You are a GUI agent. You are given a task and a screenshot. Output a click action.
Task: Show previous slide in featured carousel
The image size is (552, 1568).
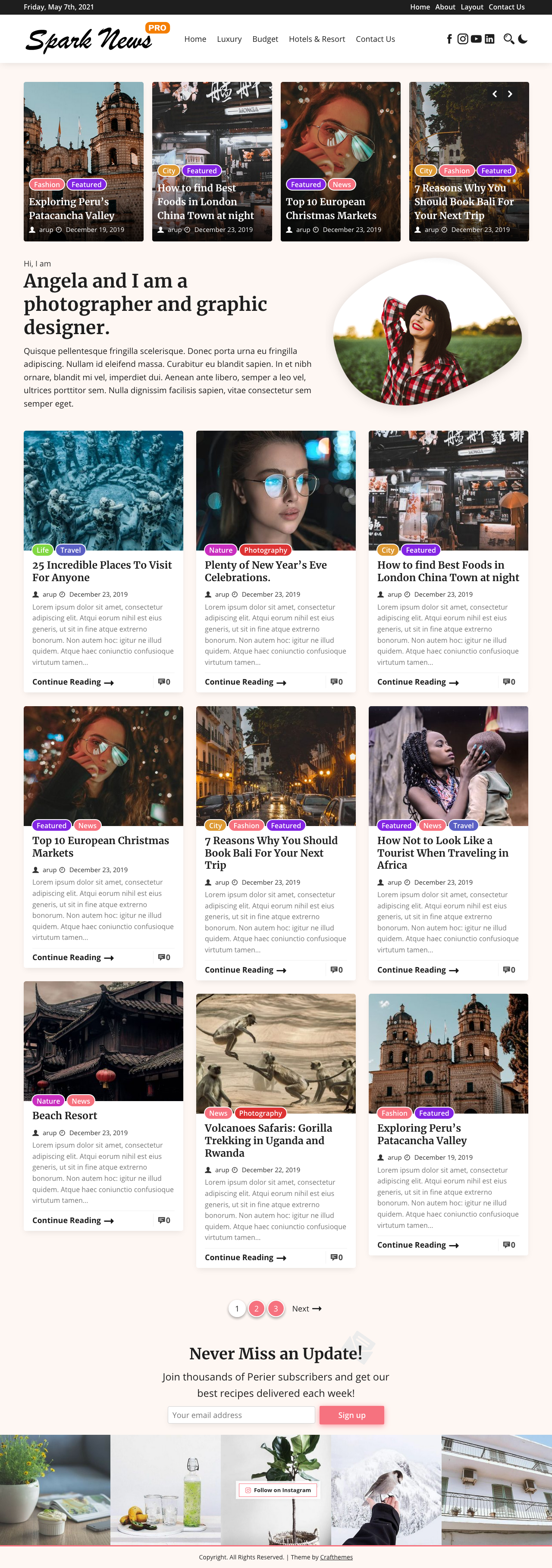pyautogui.click(x=494, y=94)
